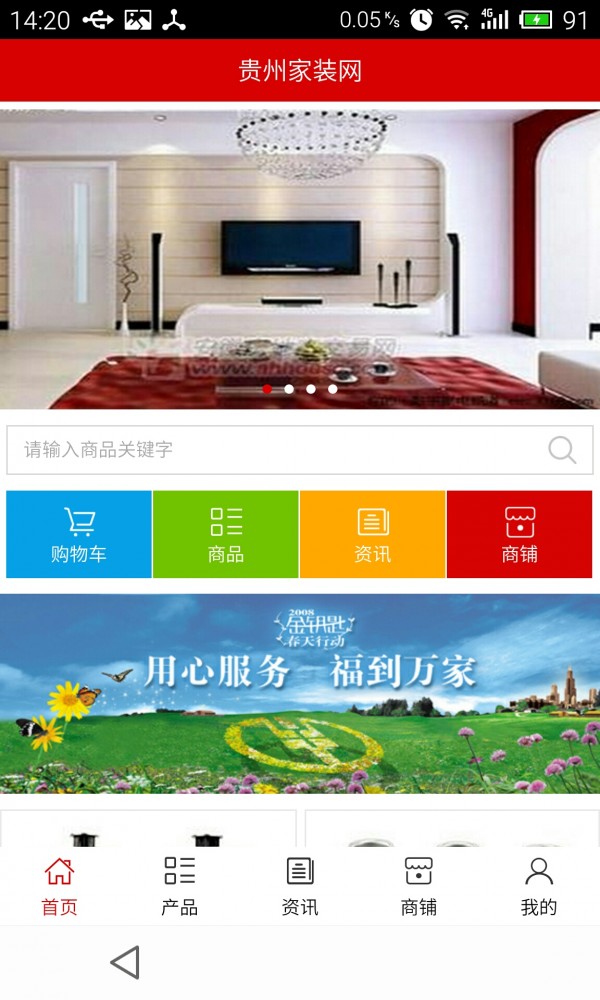Switch to the 商铺 bottom tab
600x1000 pixels.
pos(419,886)
